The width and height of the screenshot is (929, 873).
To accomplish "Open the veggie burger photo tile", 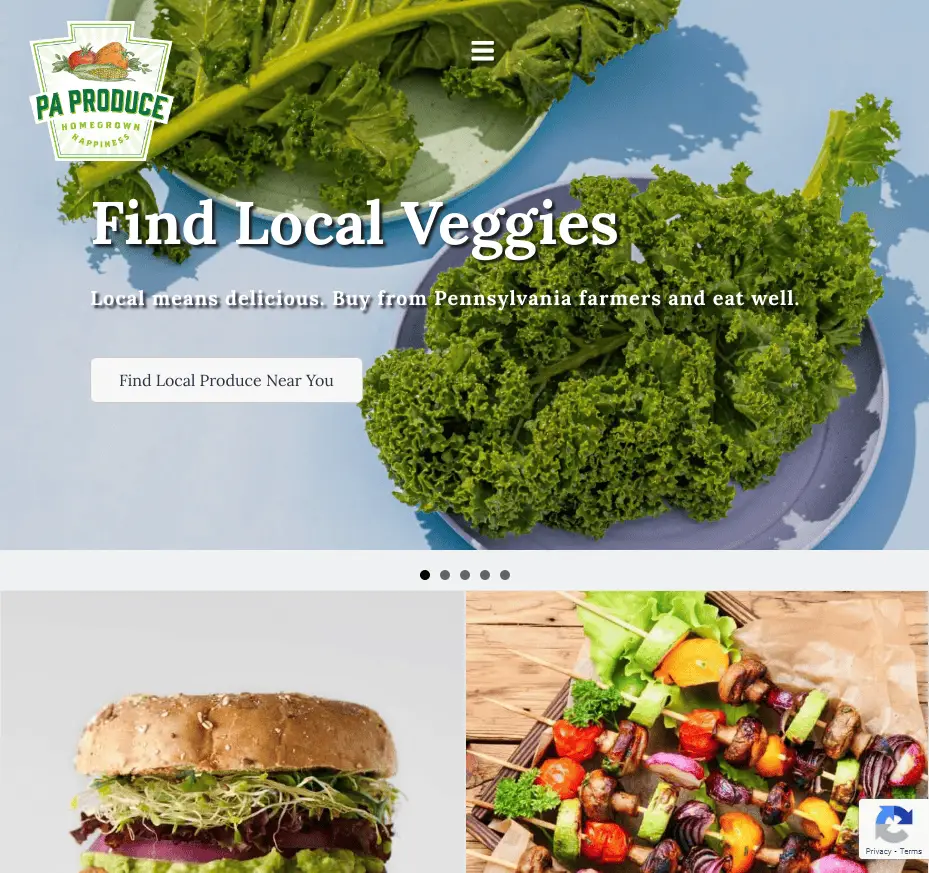I will click(232, 732).
